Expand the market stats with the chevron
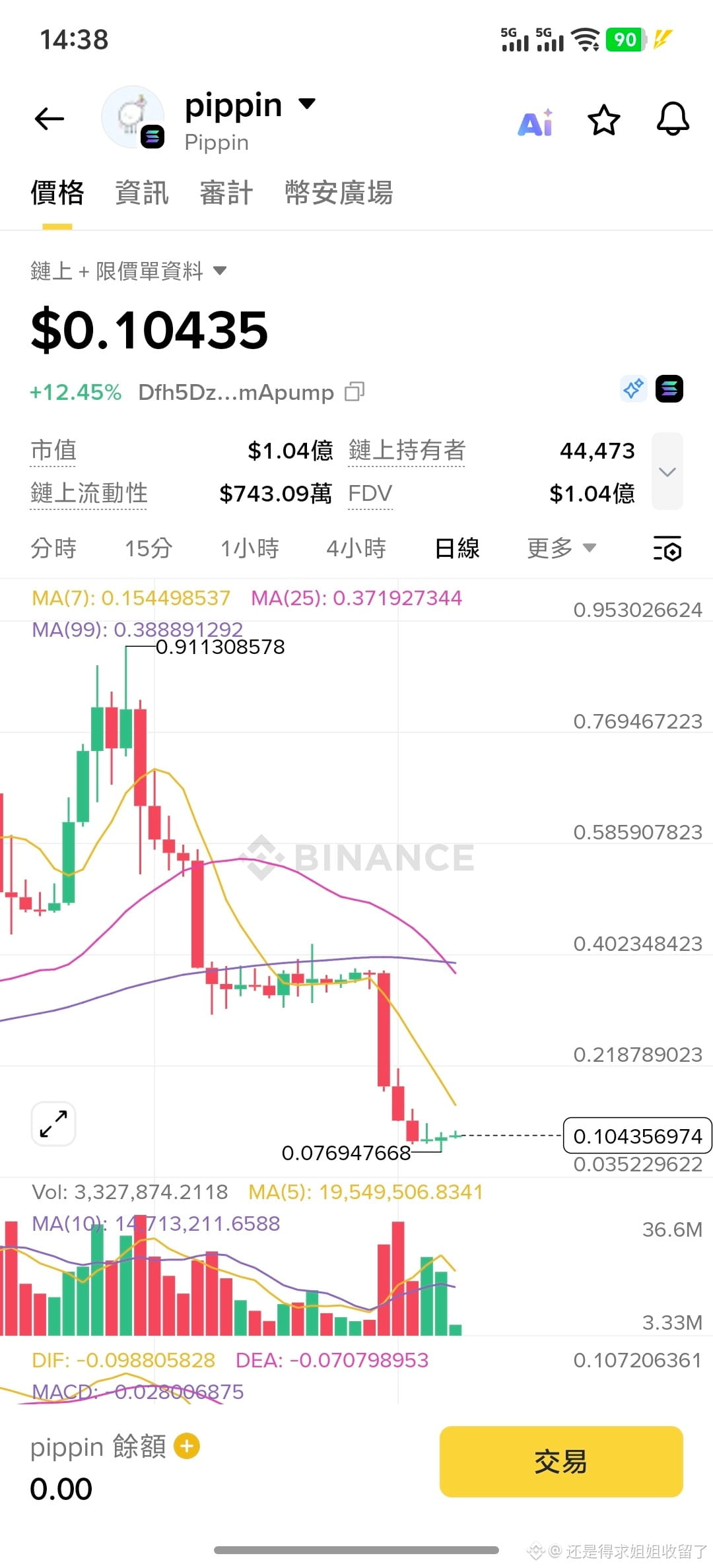 [x=667, y=471]
